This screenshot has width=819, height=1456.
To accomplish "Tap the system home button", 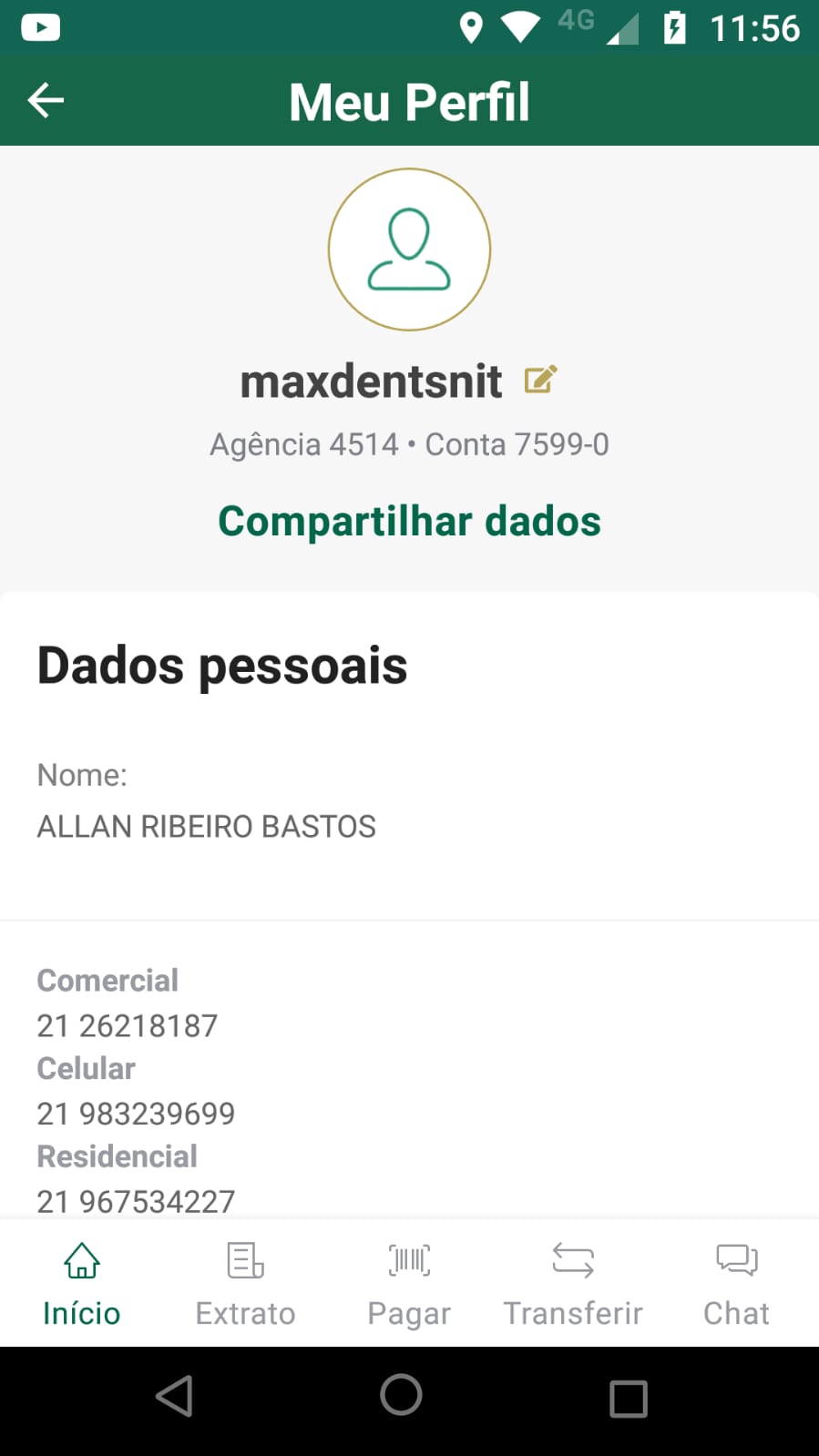I will (401, 1395).
